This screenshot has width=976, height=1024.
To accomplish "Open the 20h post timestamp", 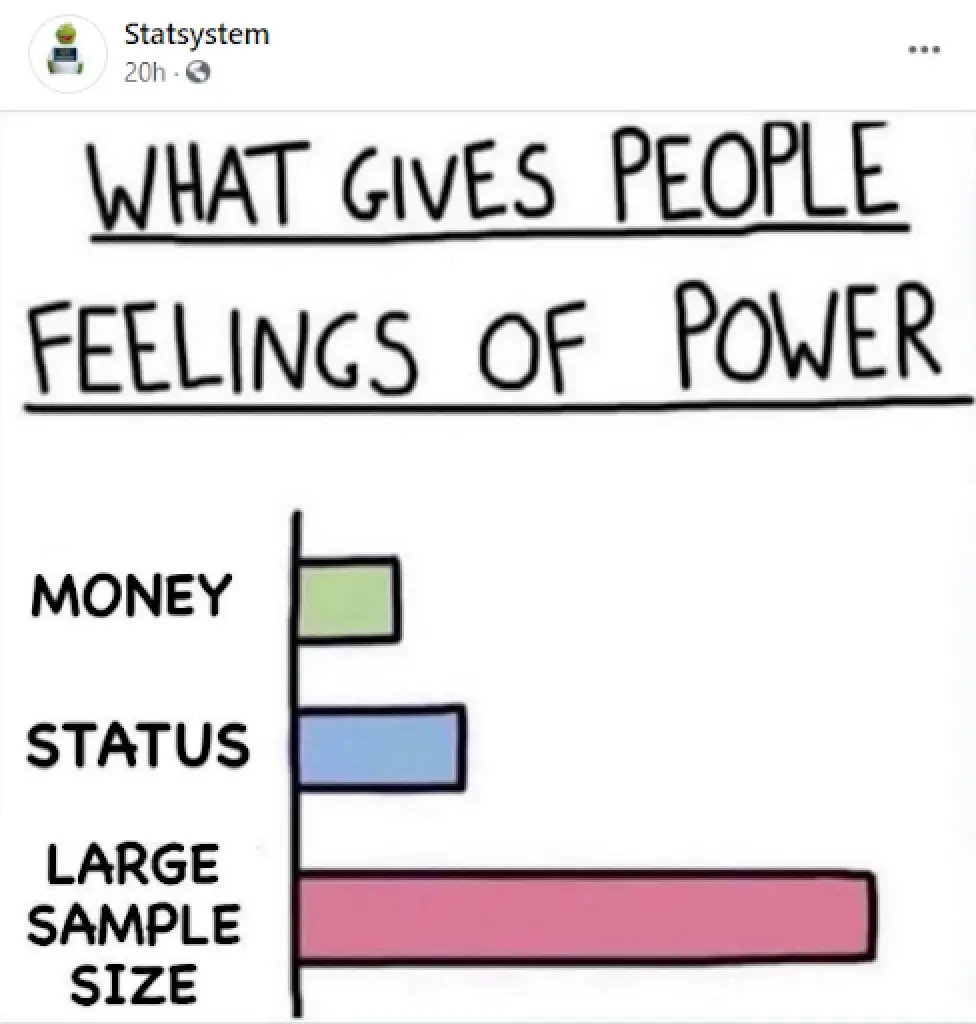I will pyautogui.click(x=144, y=73).
